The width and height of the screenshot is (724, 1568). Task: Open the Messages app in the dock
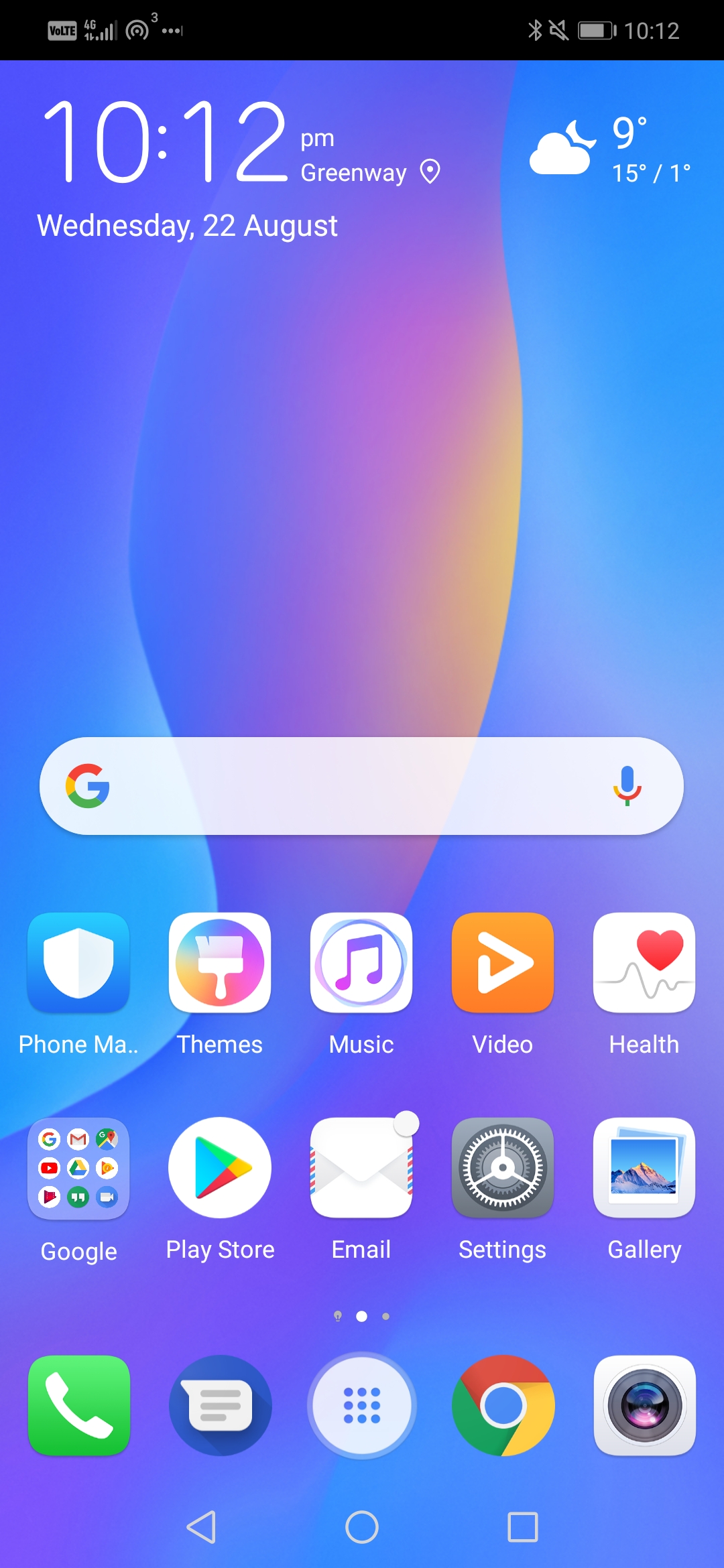tap(220, 1406)
